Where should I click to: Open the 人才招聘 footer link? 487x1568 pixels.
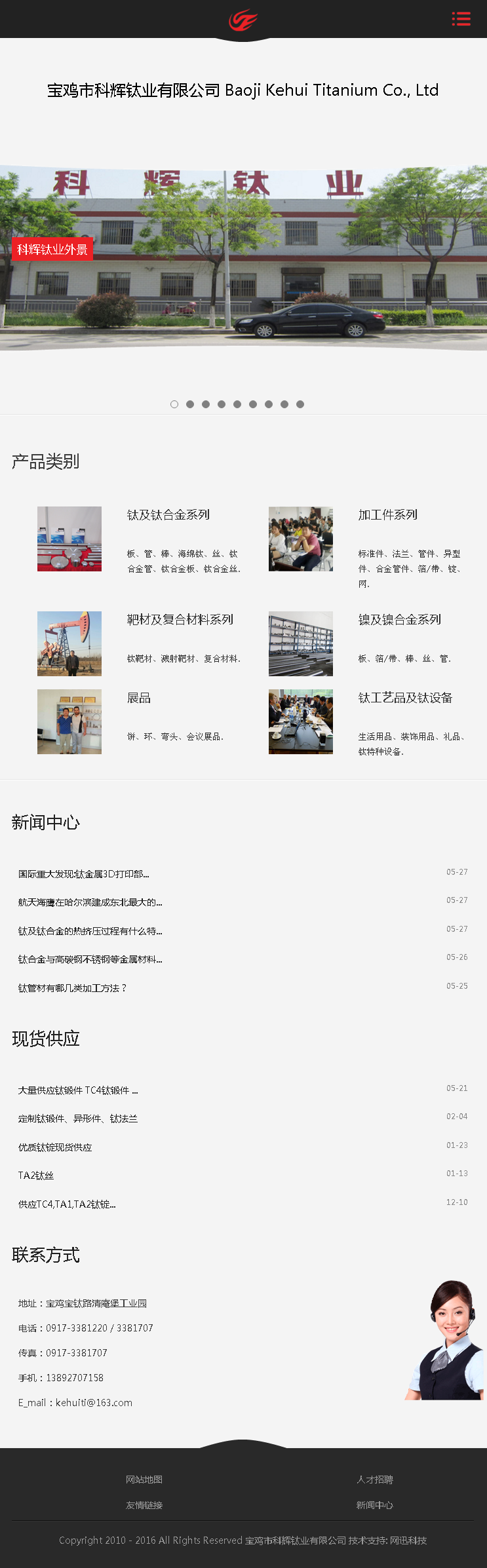[375, 1480]
